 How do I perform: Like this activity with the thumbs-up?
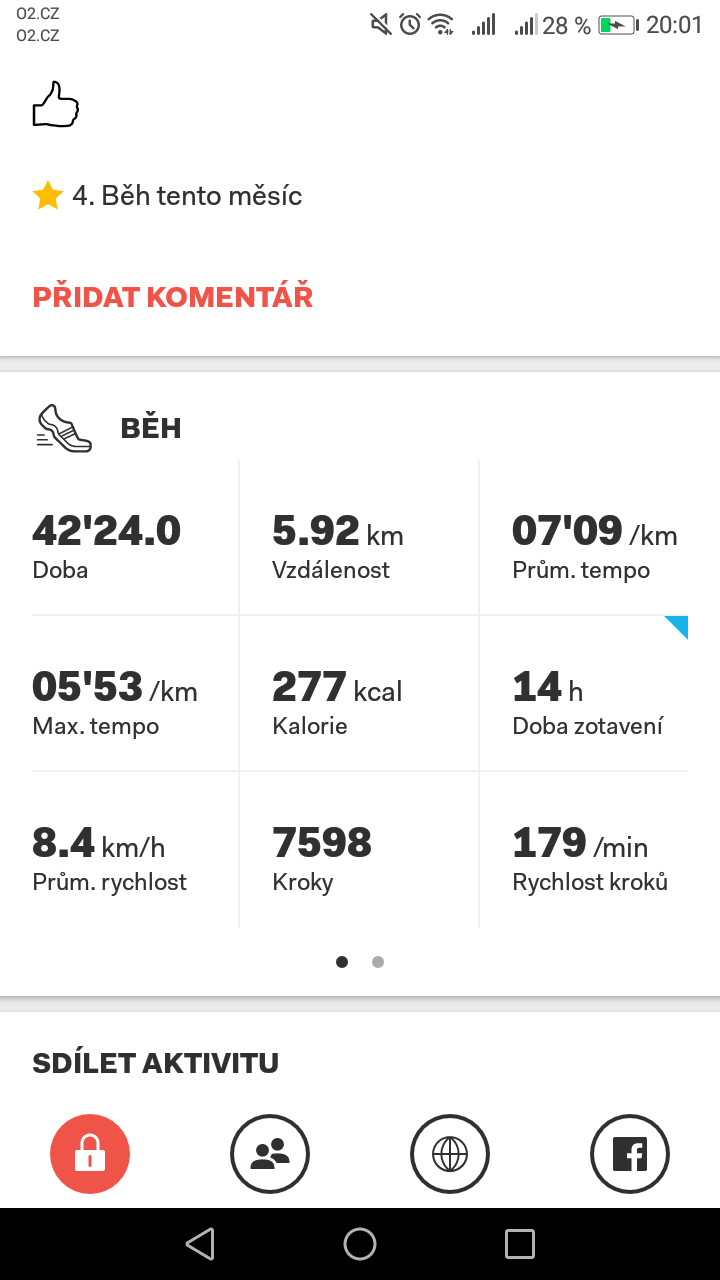(x=55, y=105)
